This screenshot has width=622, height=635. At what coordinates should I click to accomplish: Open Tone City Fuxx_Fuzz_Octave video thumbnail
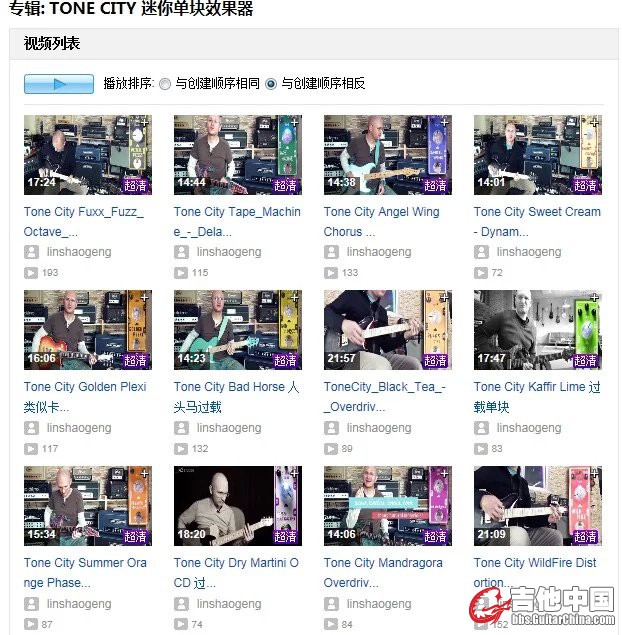coord(87,154)
